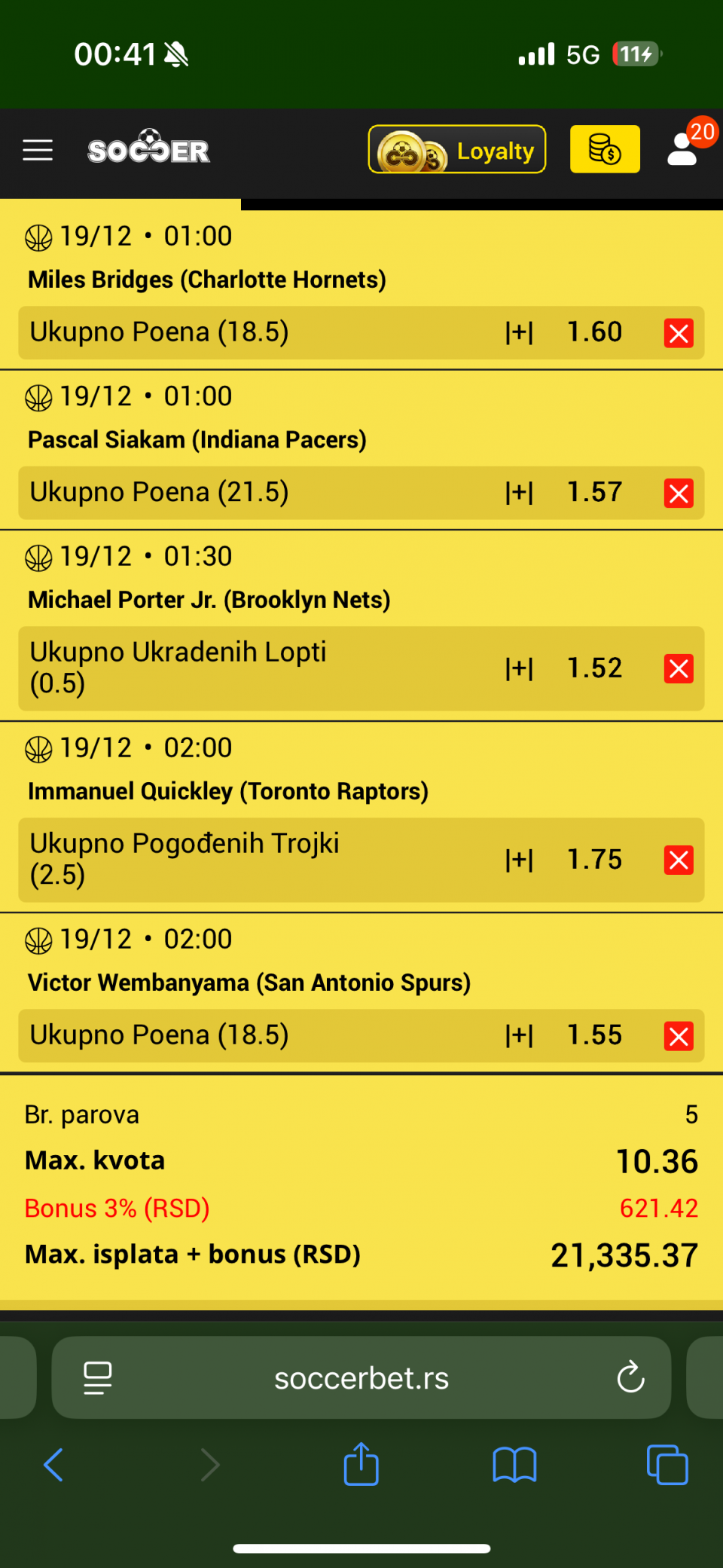
Task: Tap the |+| marker on Victor Wembanyama bet
Action: click(x=519, y=1035)
